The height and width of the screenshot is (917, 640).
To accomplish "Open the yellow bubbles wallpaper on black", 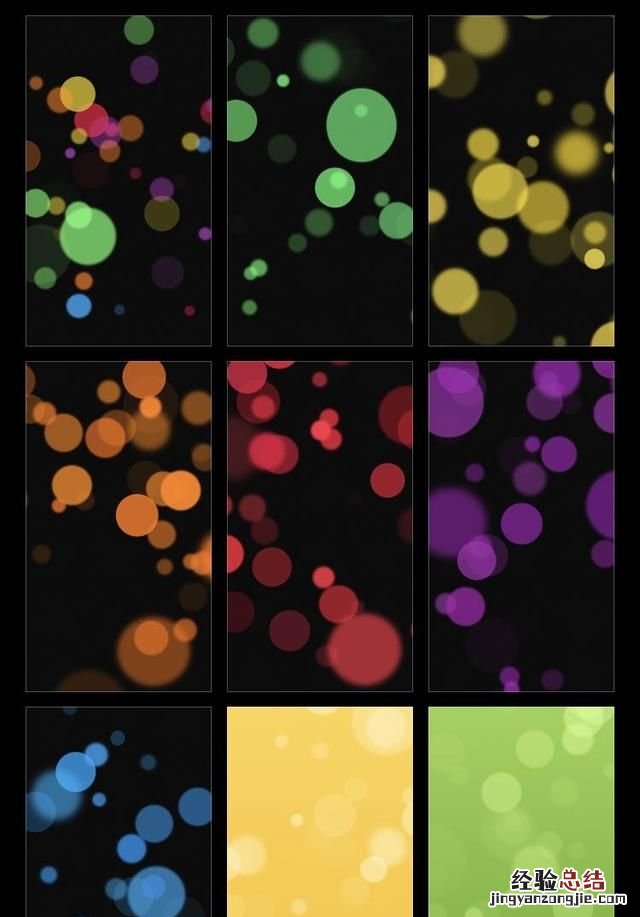I will [x=521, y=180].
